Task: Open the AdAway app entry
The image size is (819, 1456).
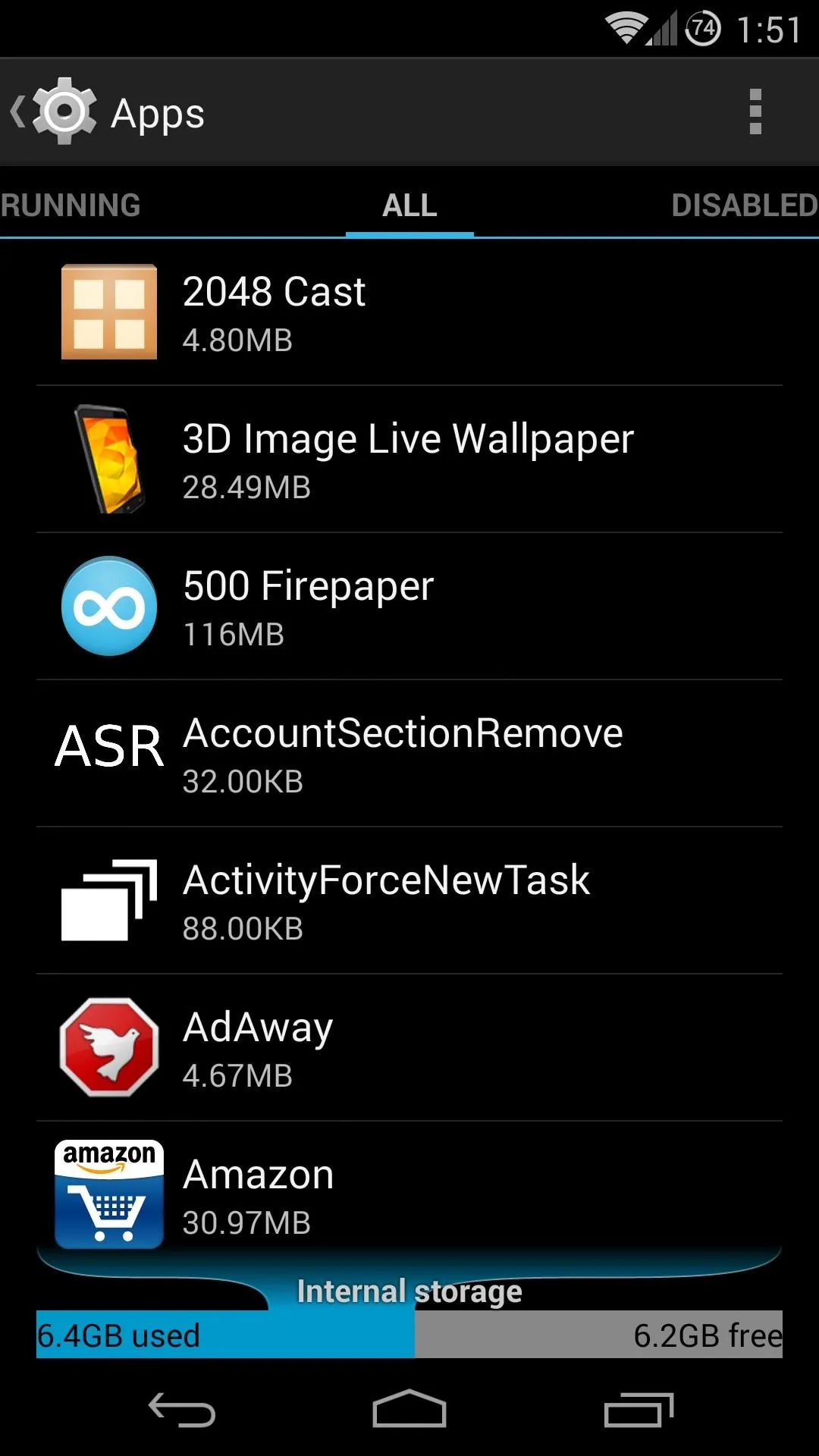Action: (x=409, y=1048)
